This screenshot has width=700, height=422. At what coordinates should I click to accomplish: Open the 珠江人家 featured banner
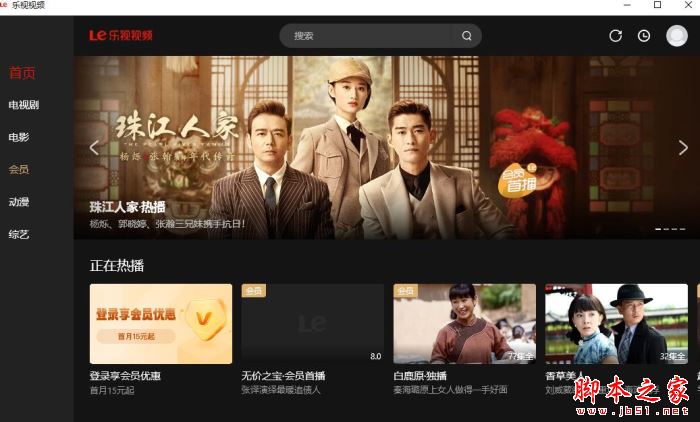[x=380, y=148]
